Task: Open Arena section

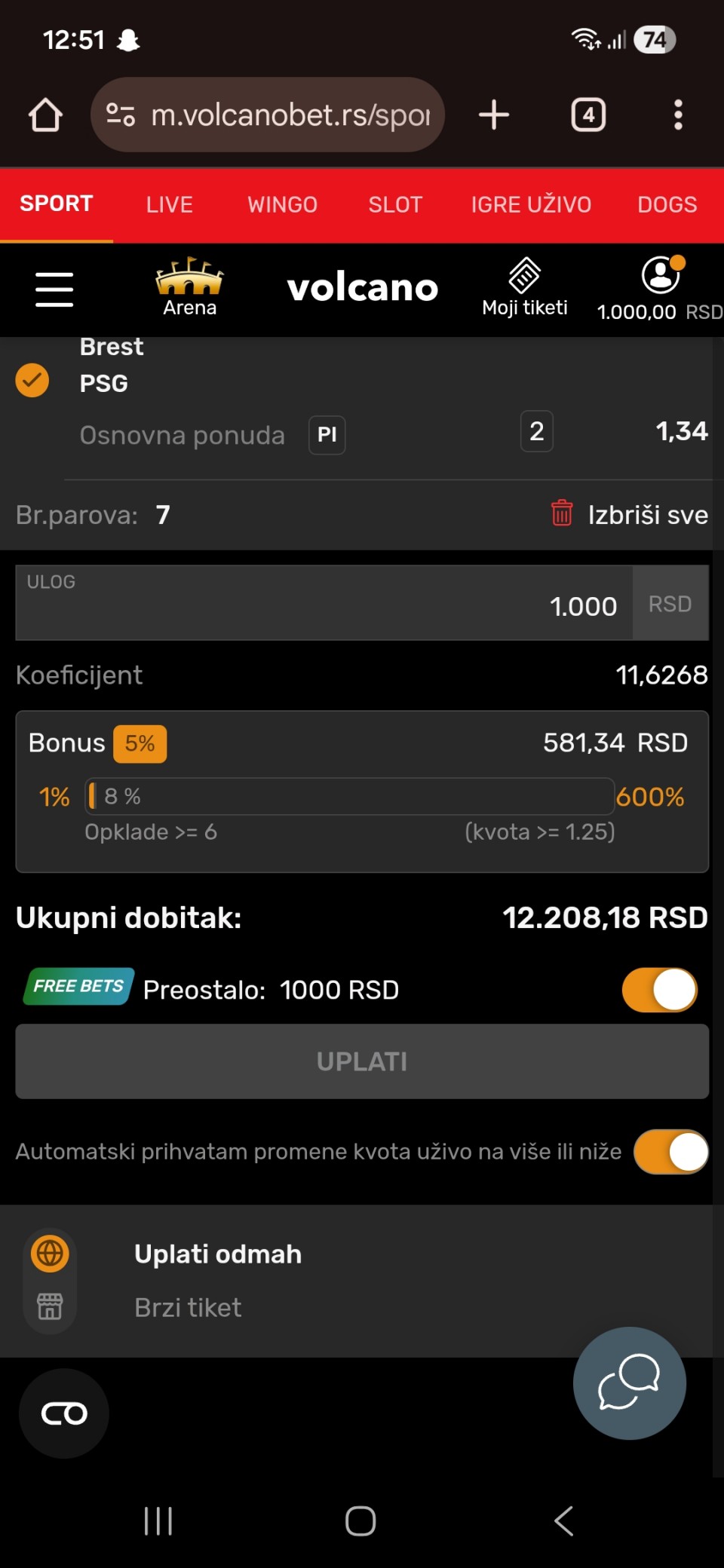Action: (x=190, y=288)
